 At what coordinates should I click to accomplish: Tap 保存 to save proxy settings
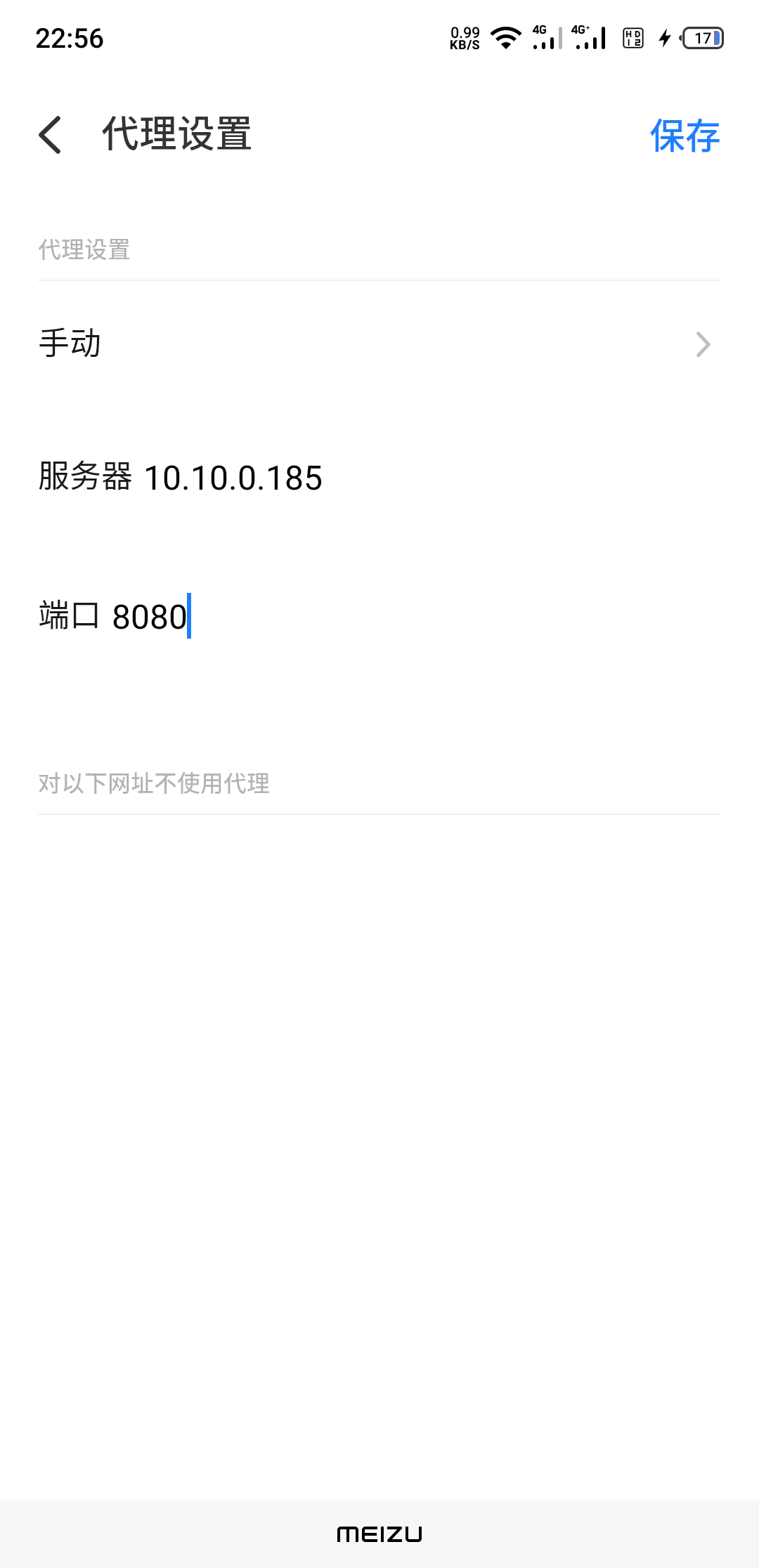(x=685, y=136)
